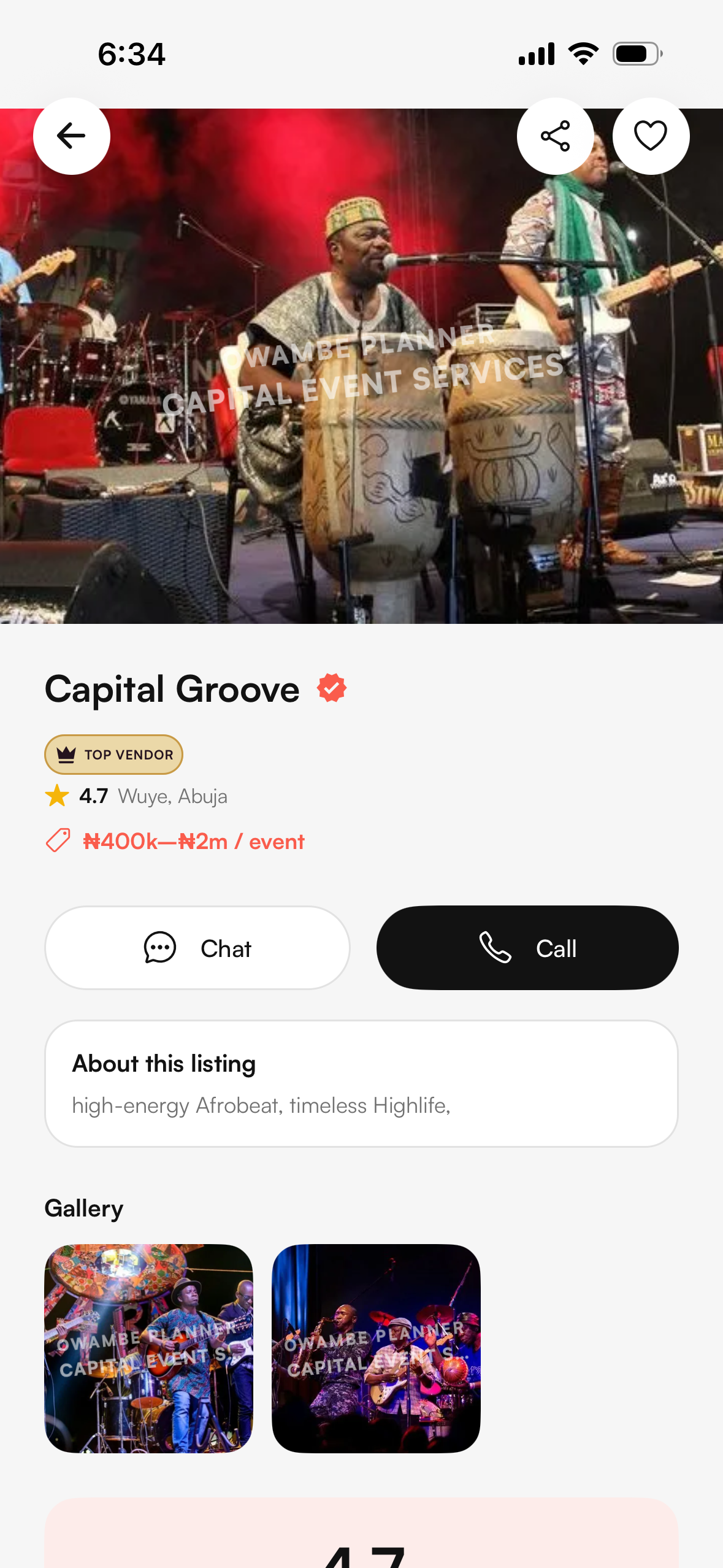Call the Capital Groove vendor
Viewport: 723px width, 1568px height.
[x=527, y=948]
